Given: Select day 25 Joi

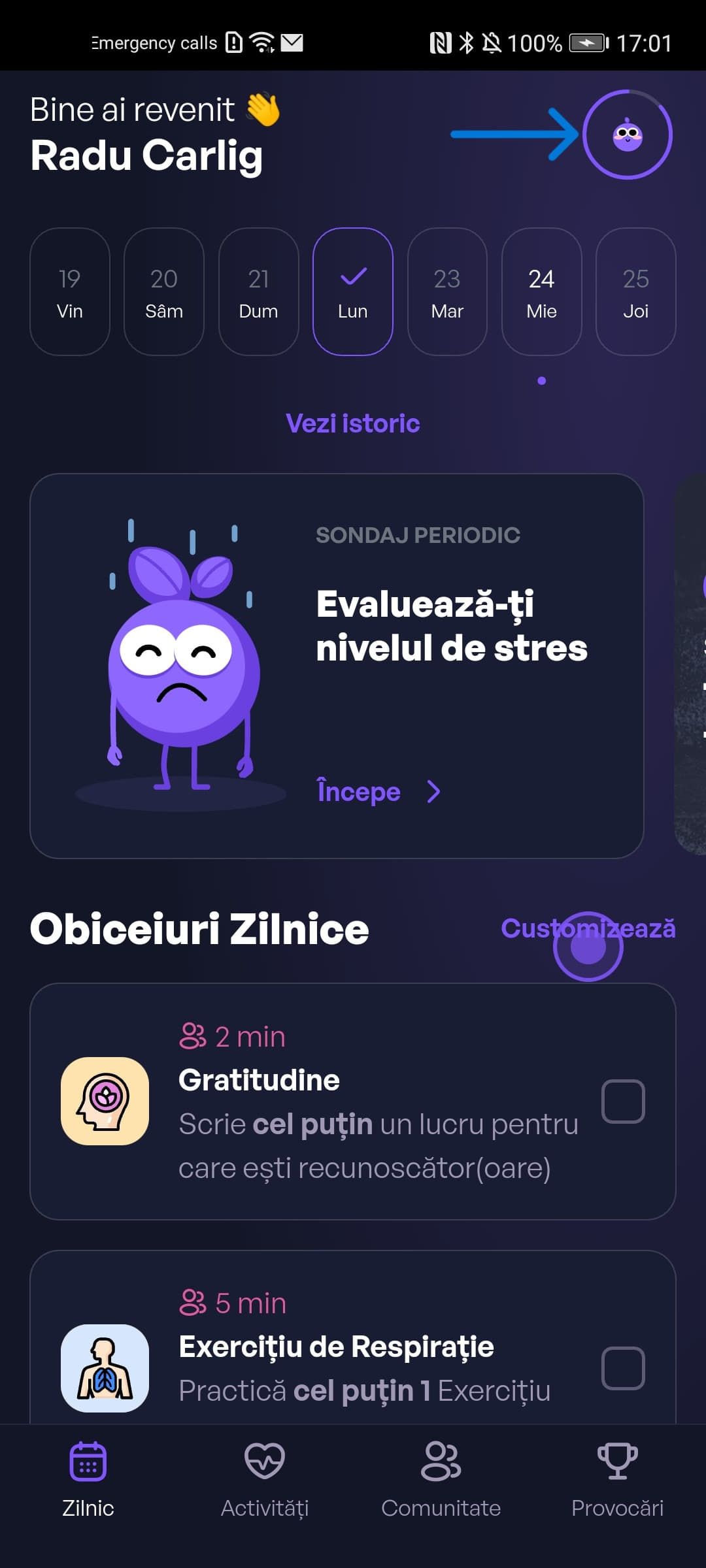Looking at the screenshot, I should coord(635,292).
